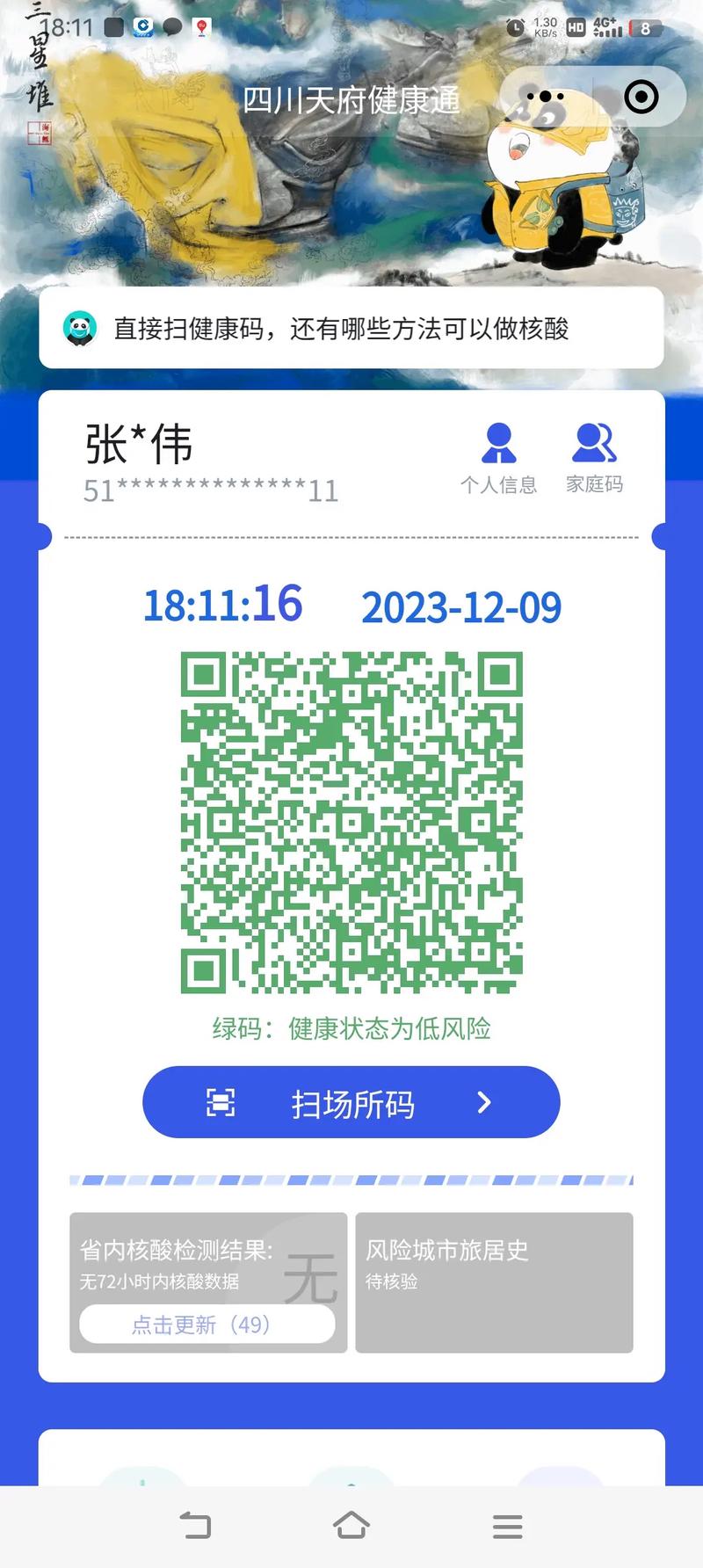Open the bottom navigation menu icon
The width and height of the screenshot is (703, 1568).
[x=506, y=1527]
